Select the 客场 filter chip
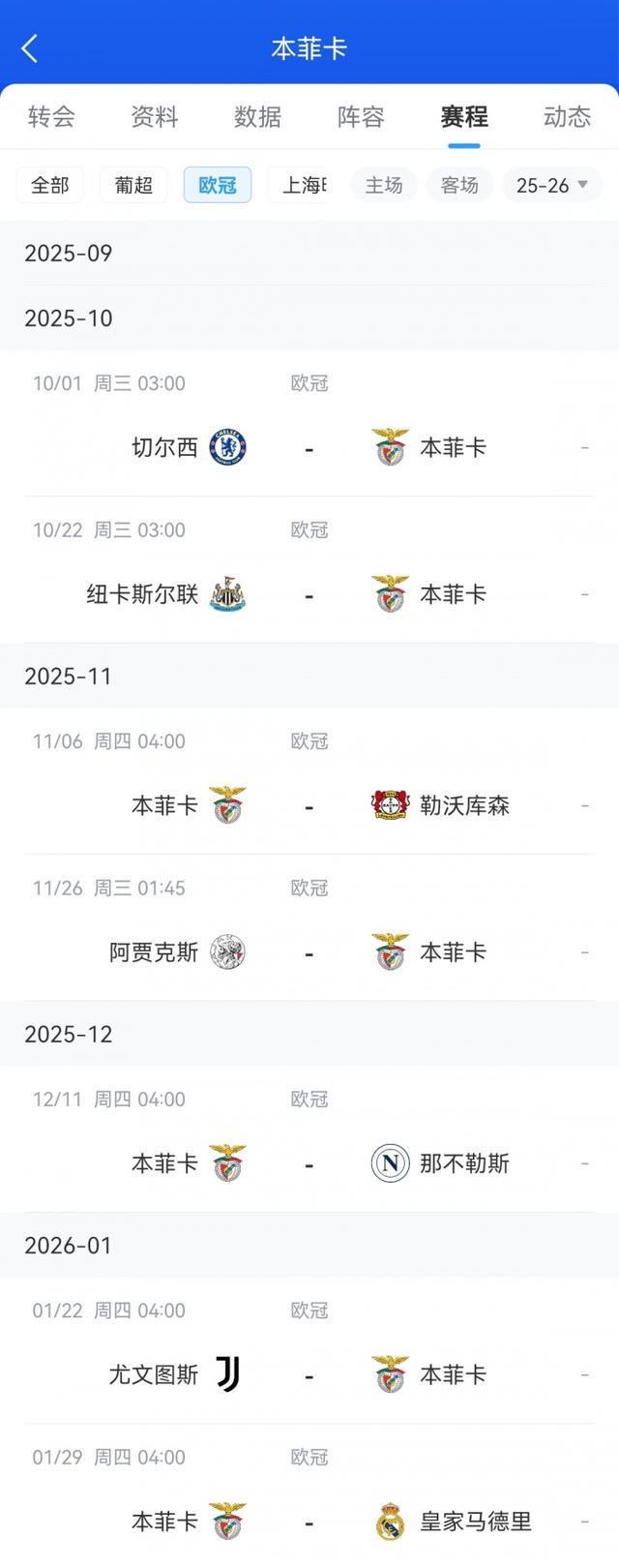The height and width of the screenshot is (1568, 619). [x=459, y=185]
